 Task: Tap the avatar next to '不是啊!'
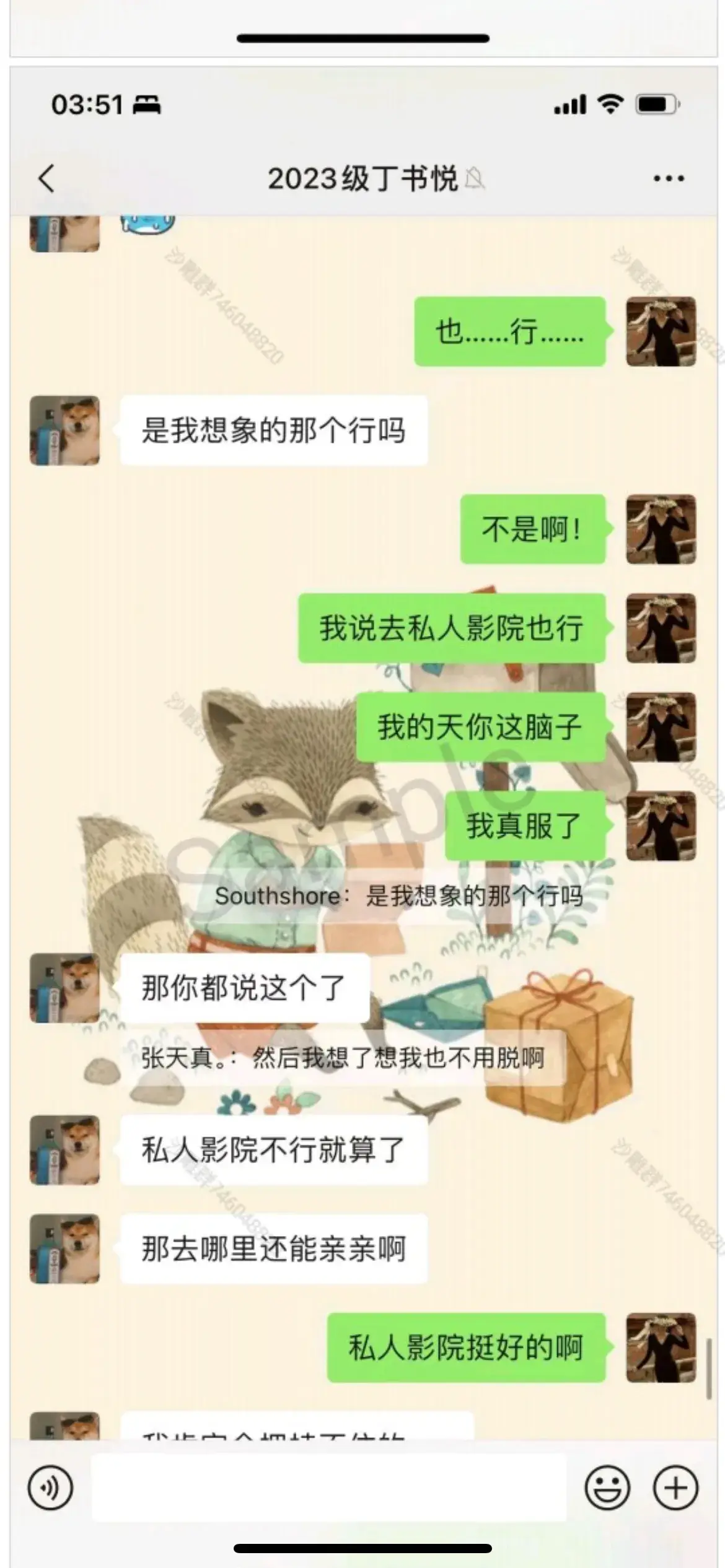661,529
